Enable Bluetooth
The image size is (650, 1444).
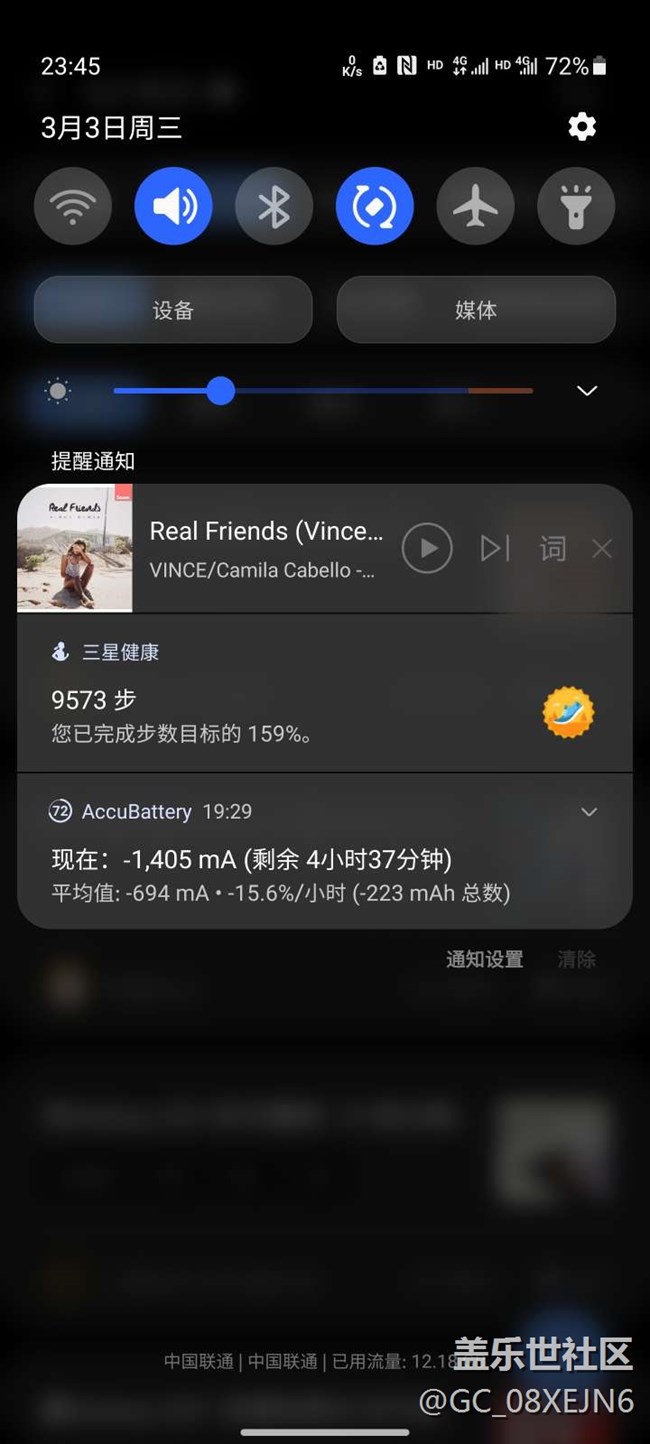click(x=274, y=207)
